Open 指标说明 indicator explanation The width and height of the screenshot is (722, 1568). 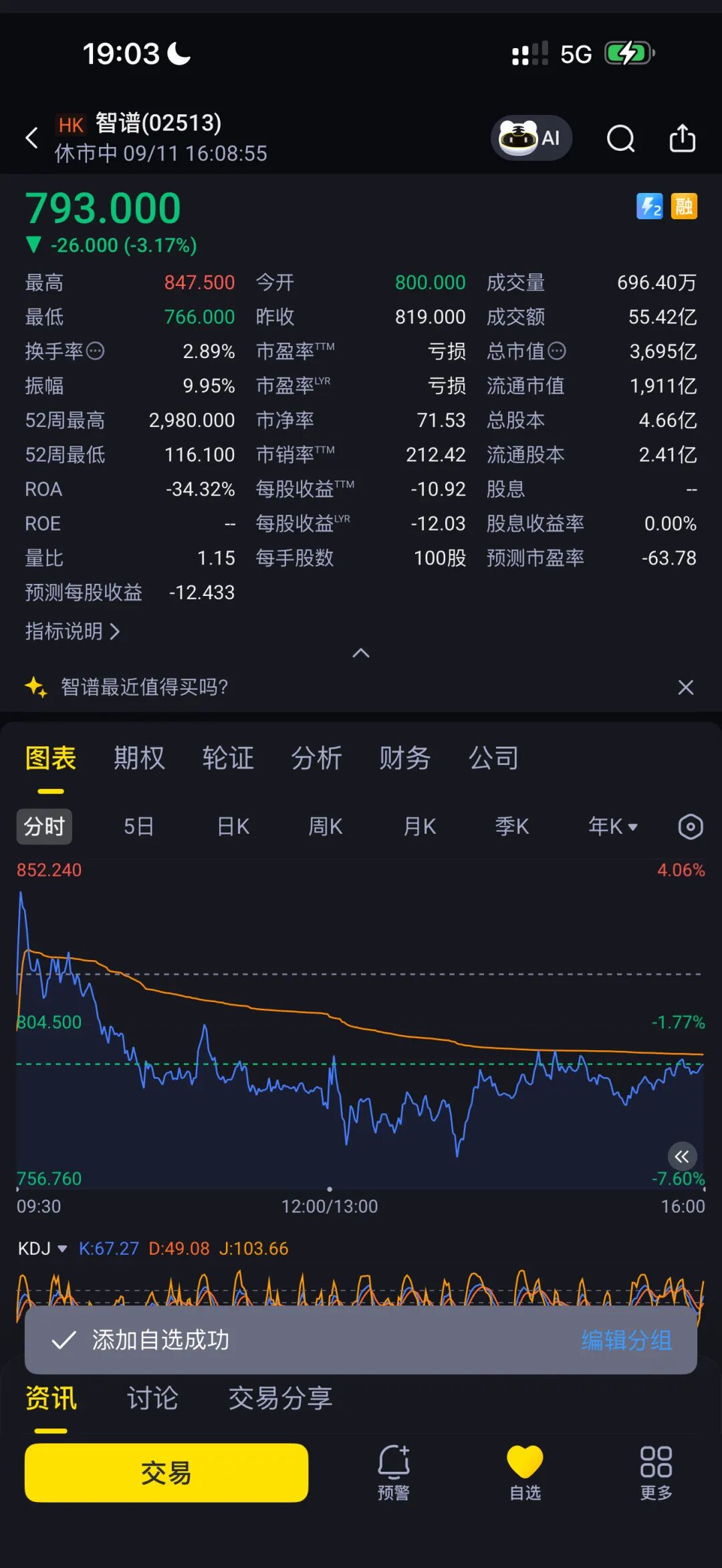pos(72,631)
